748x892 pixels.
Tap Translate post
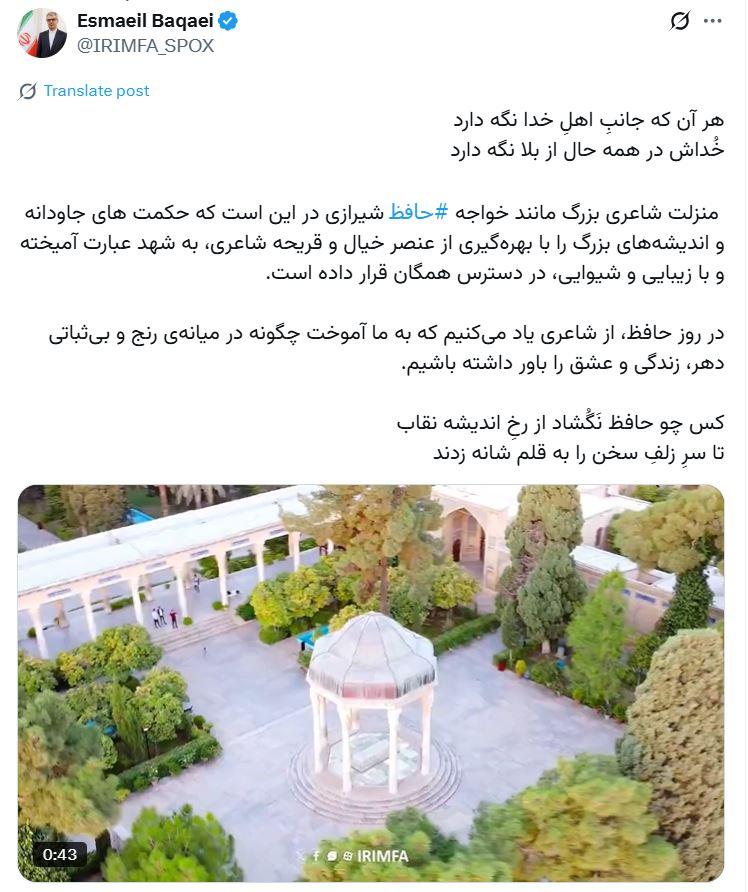(96, 91)
